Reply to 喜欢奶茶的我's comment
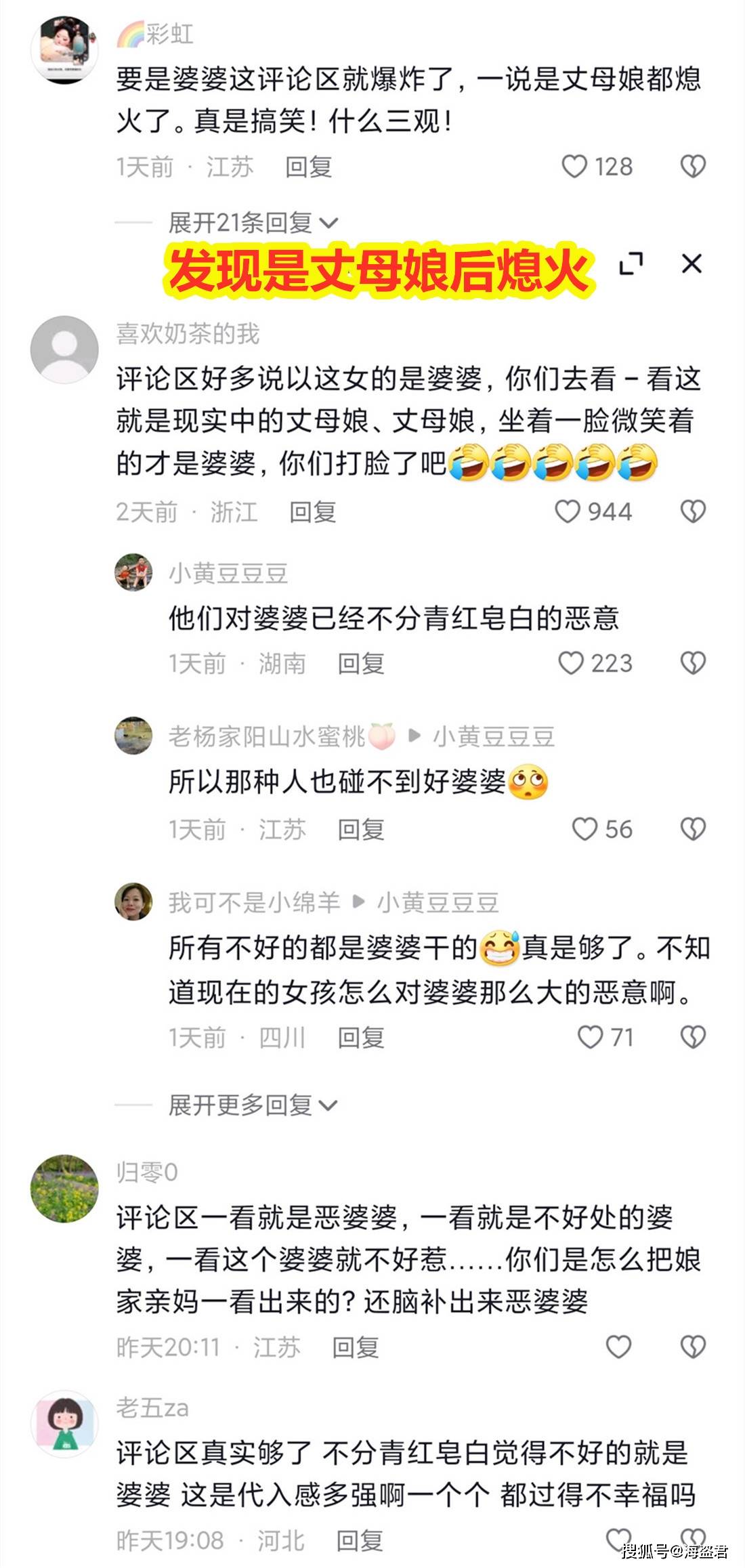745x1568 pixels. pos(312,512)
